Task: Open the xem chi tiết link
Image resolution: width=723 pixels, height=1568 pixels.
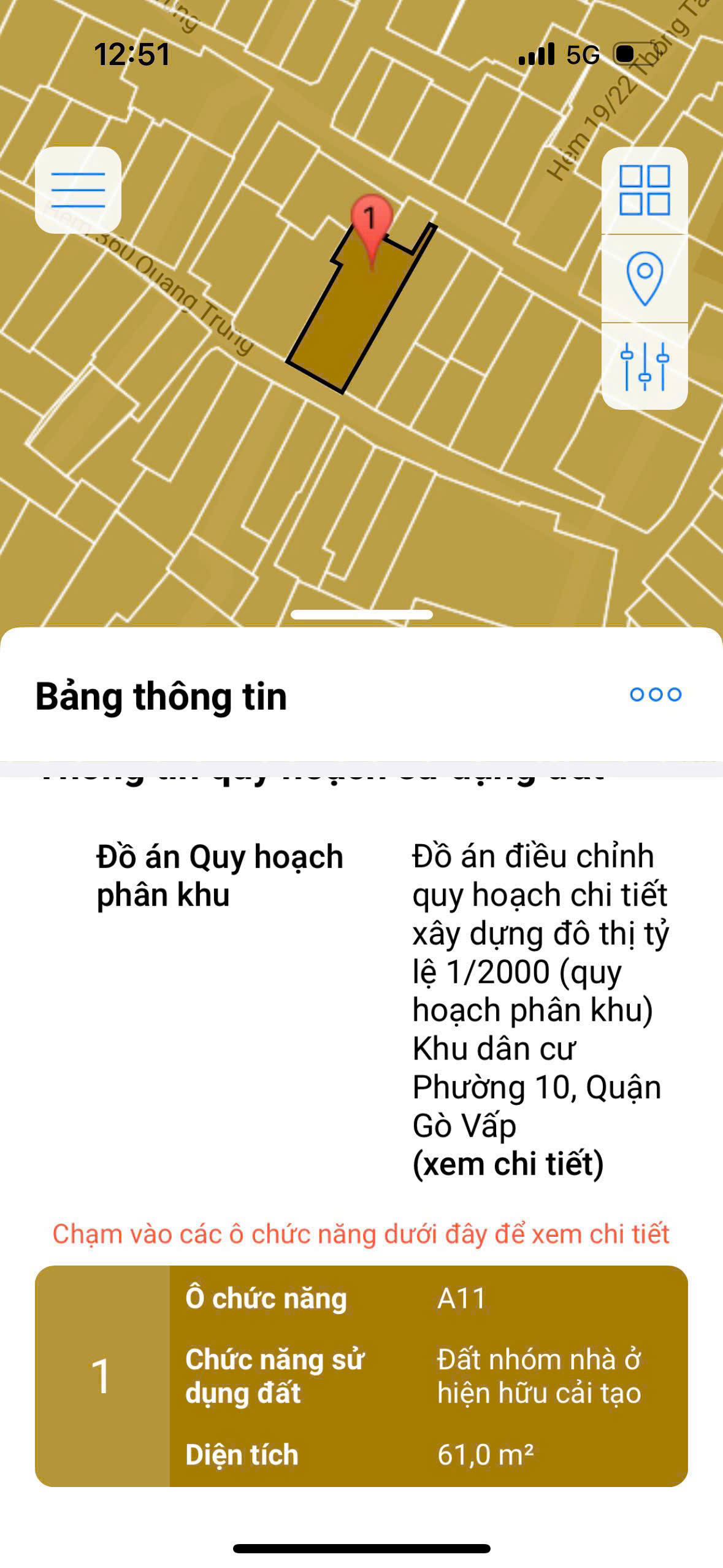Action: pyautogui.click(x=508, y=1164)
